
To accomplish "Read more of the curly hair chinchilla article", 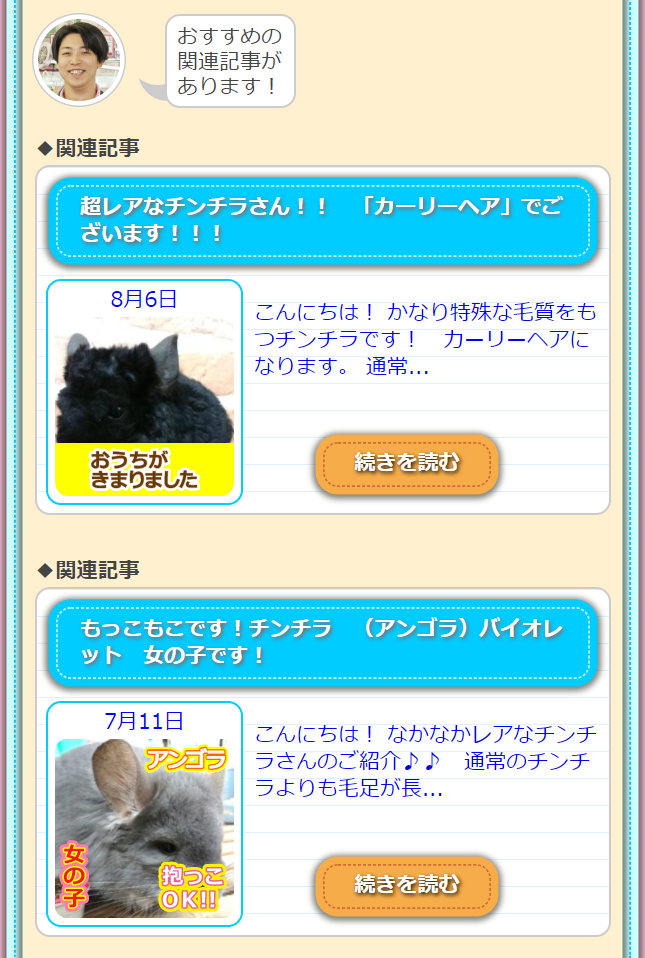I will coord(407,463).
